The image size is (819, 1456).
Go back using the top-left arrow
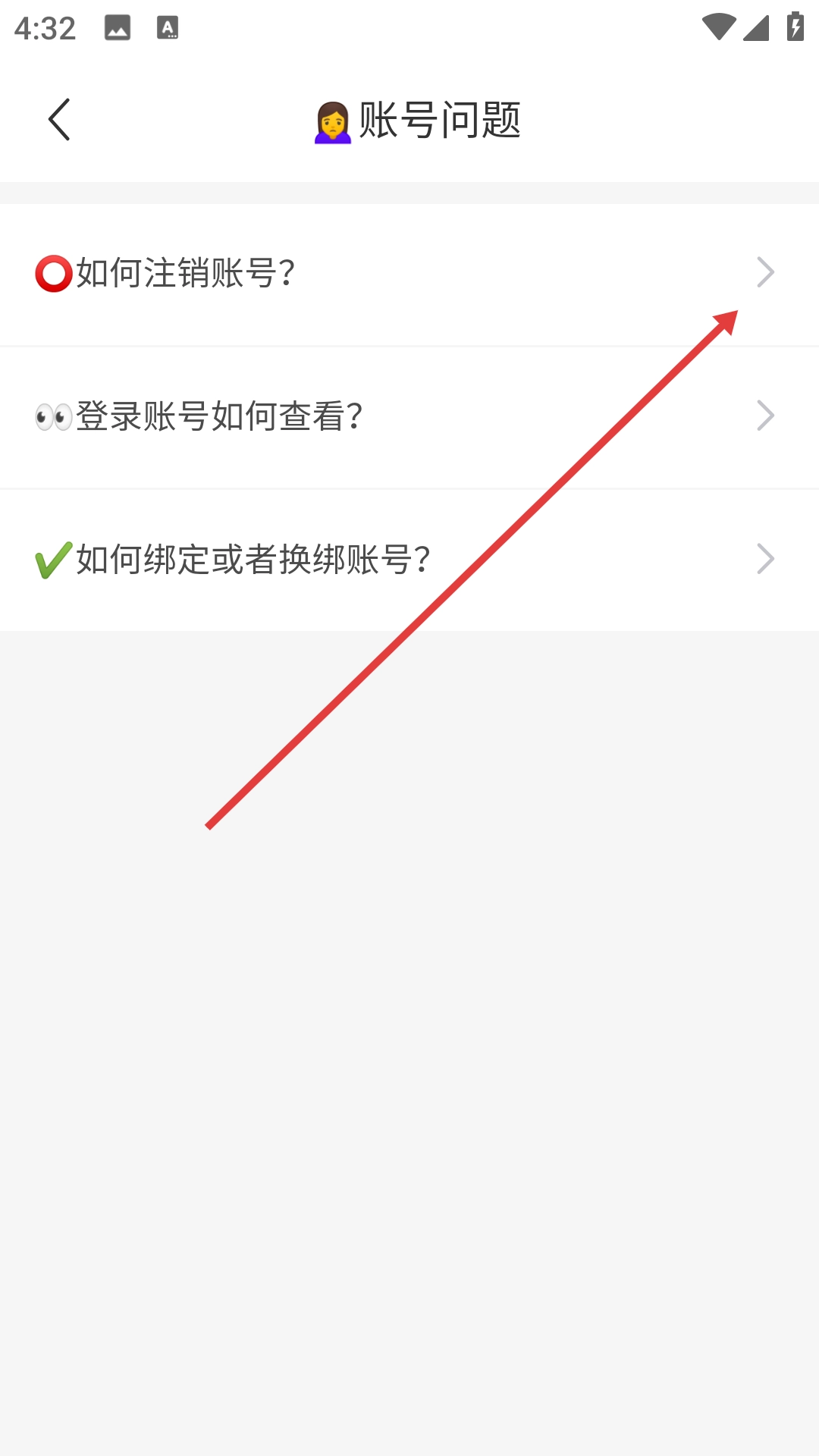pyautogui.click(x=59, y=120)
